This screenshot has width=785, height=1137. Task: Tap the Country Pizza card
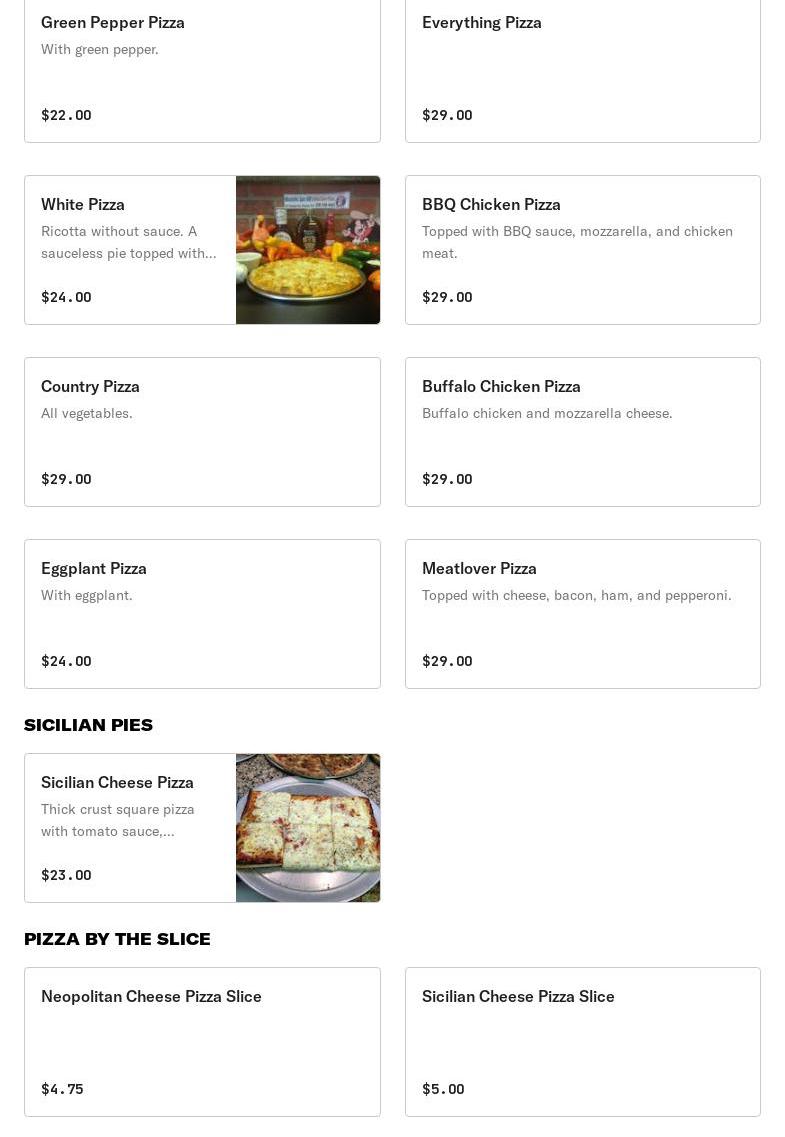[x=202, y=432]
